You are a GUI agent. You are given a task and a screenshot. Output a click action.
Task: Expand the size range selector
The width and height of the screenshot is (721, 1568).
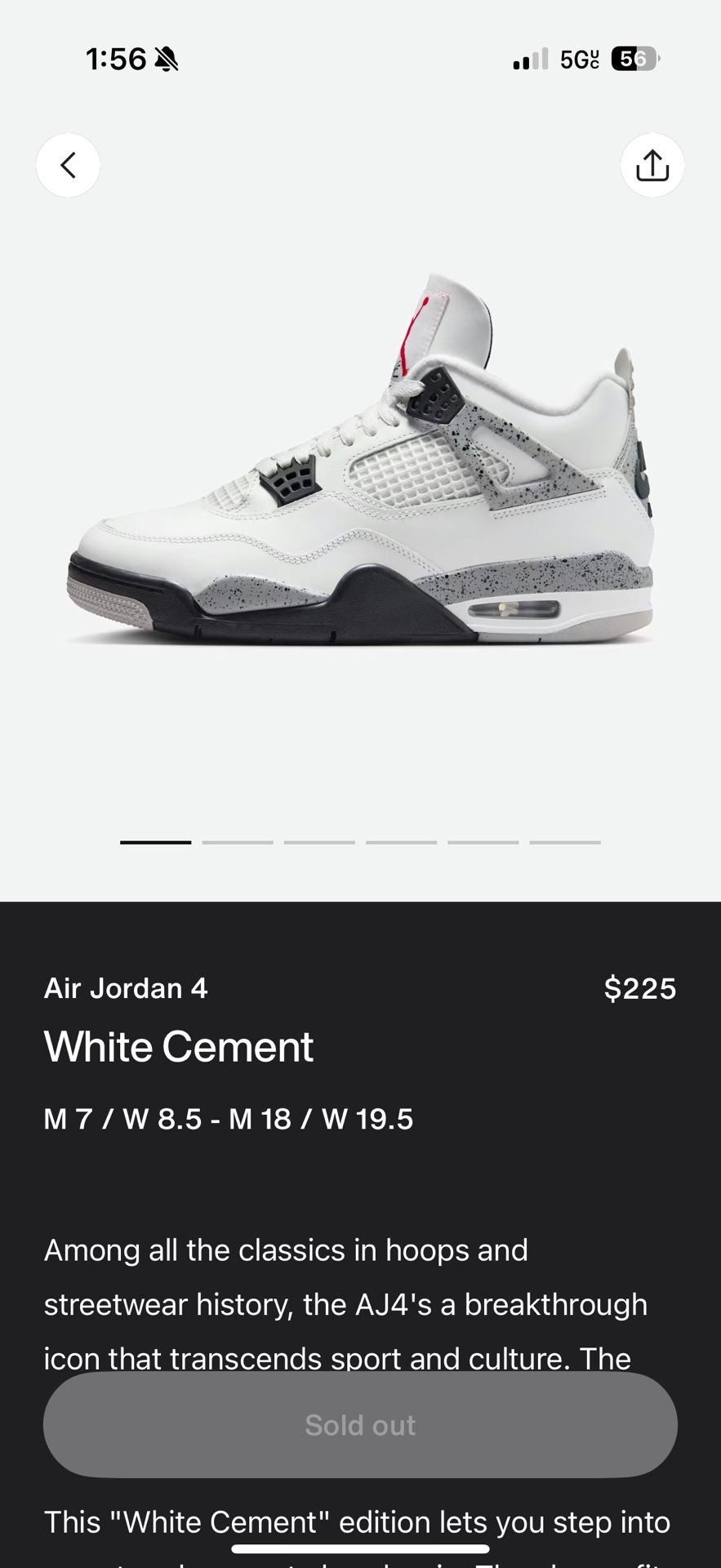229,1120
